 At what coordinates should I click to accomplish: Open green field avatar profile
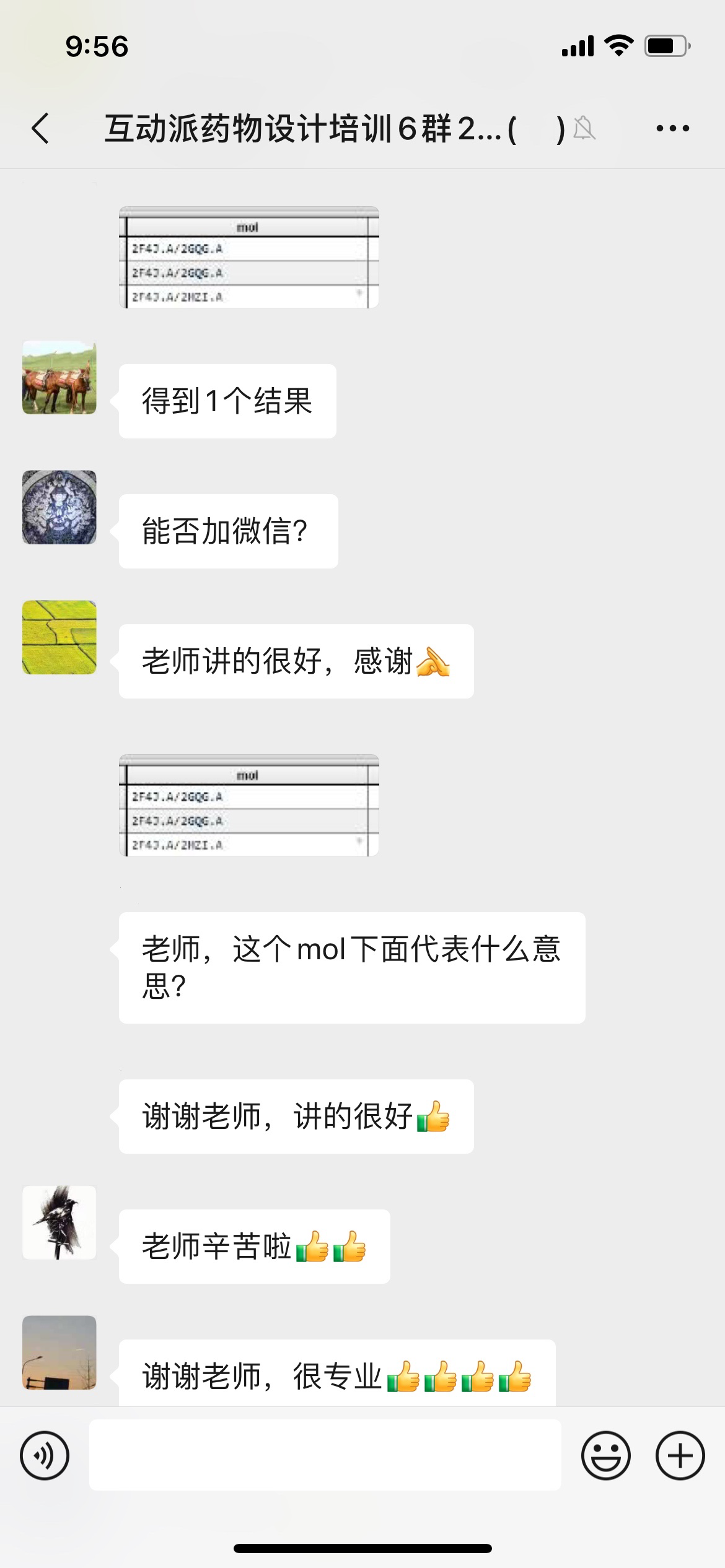[x=59, y=637]
